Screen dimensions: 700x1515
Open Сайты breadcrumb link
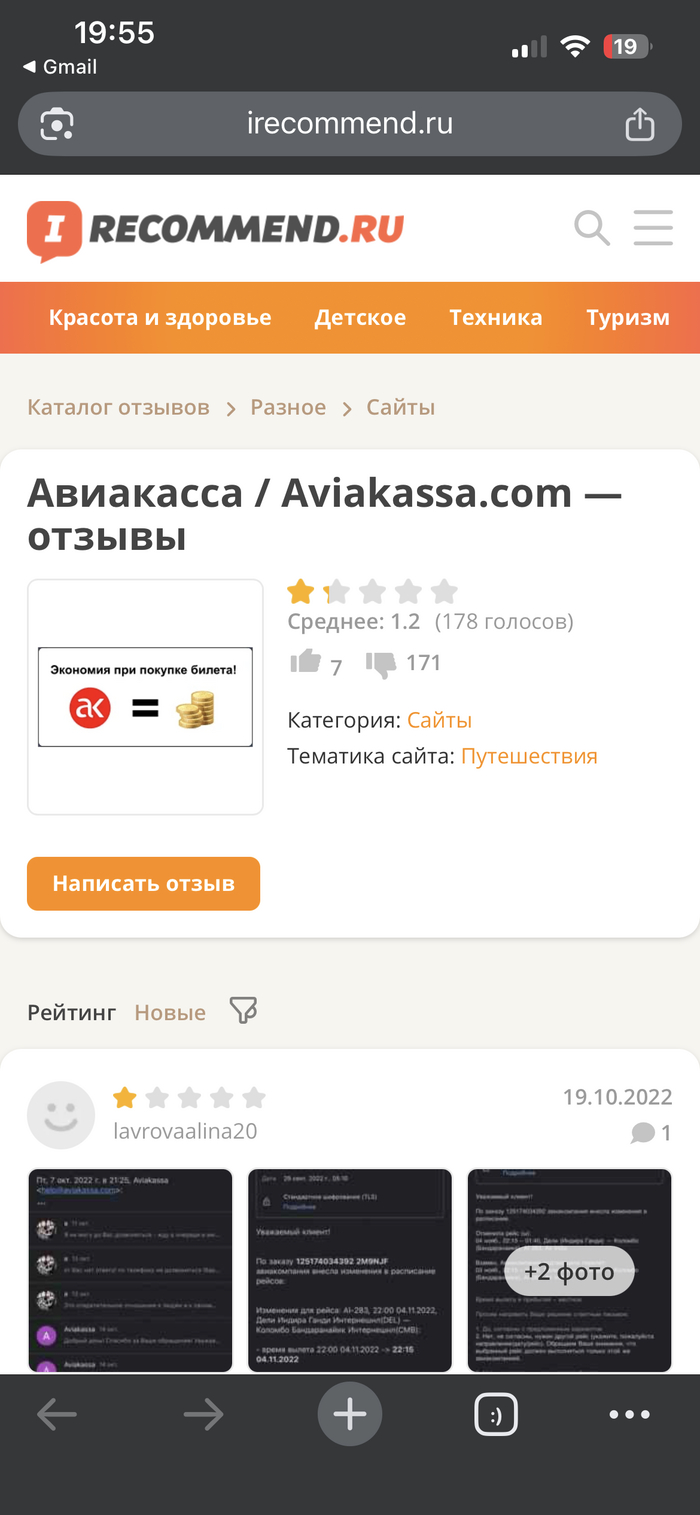click(400, 407)
